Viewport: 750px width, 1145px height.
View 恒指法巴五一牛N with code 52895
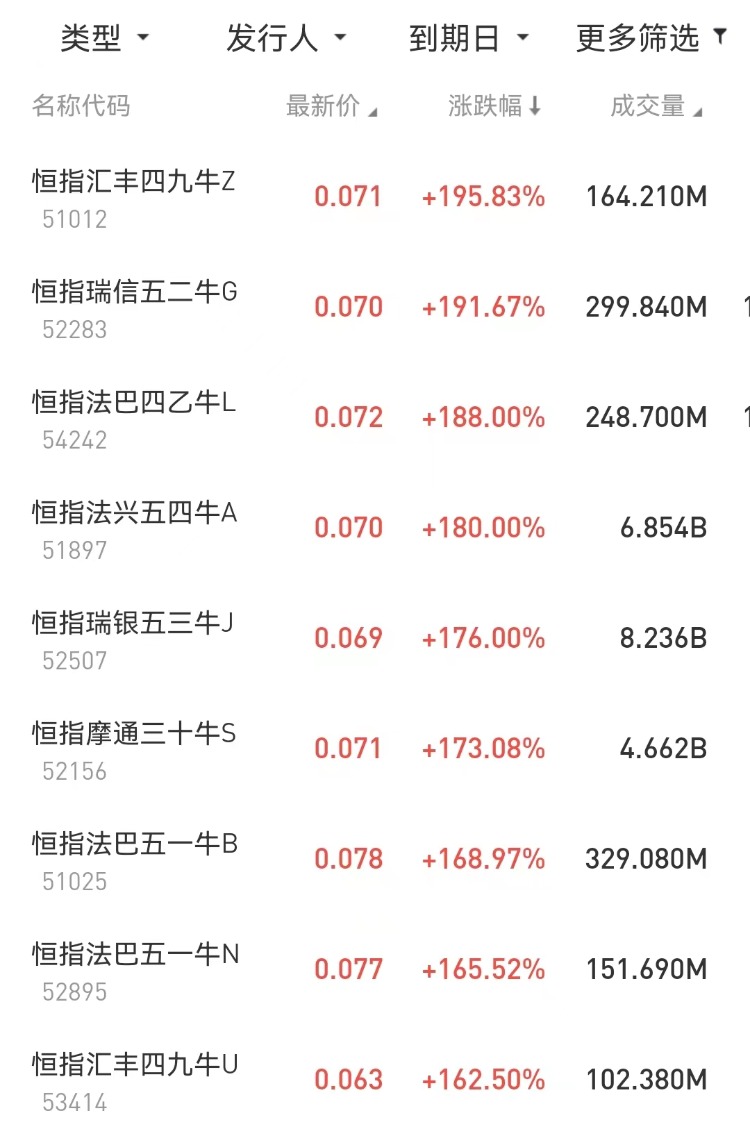135,972
